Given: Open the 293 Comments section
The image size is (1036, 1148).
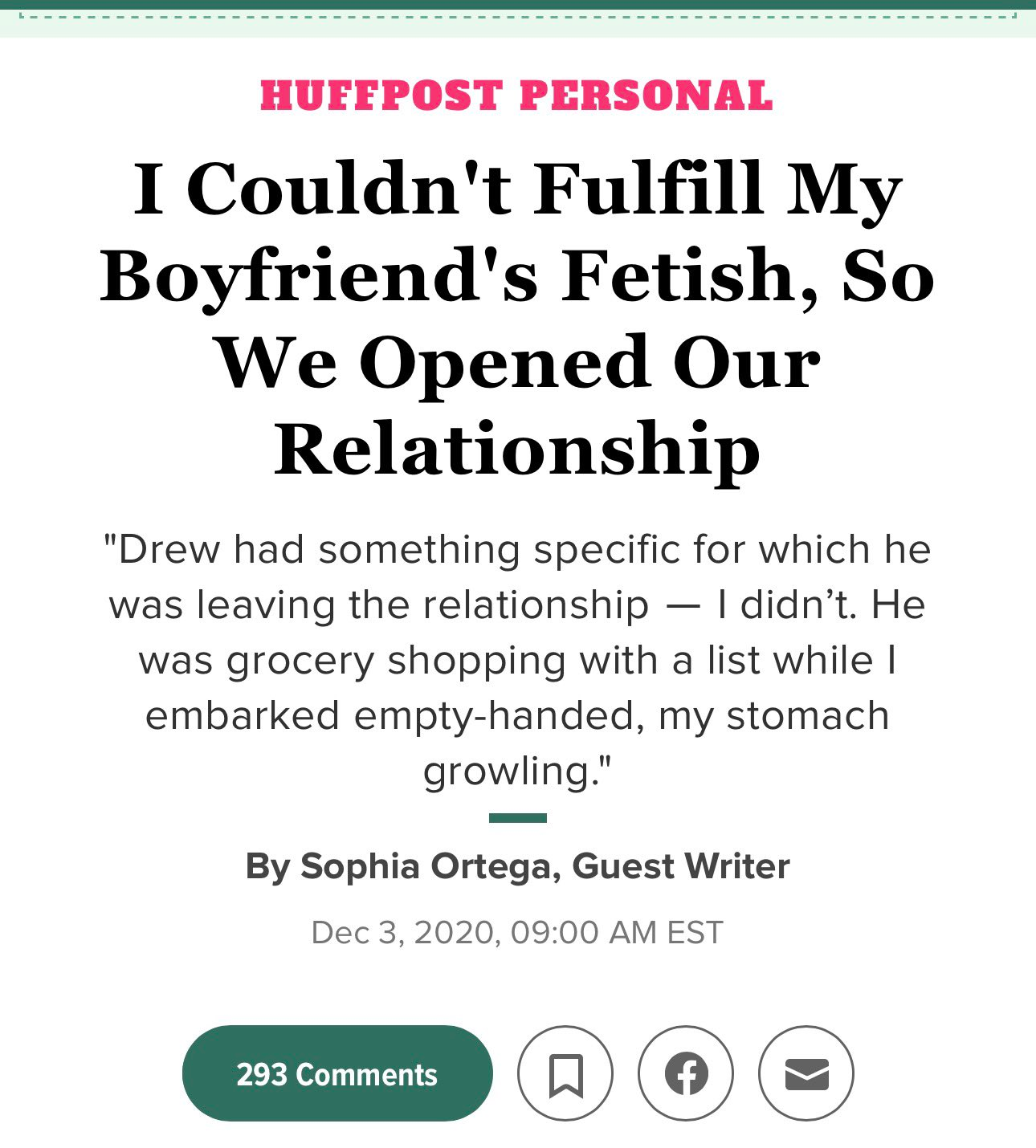Looking at the screenshot, I should click(x=337, y=1073).
